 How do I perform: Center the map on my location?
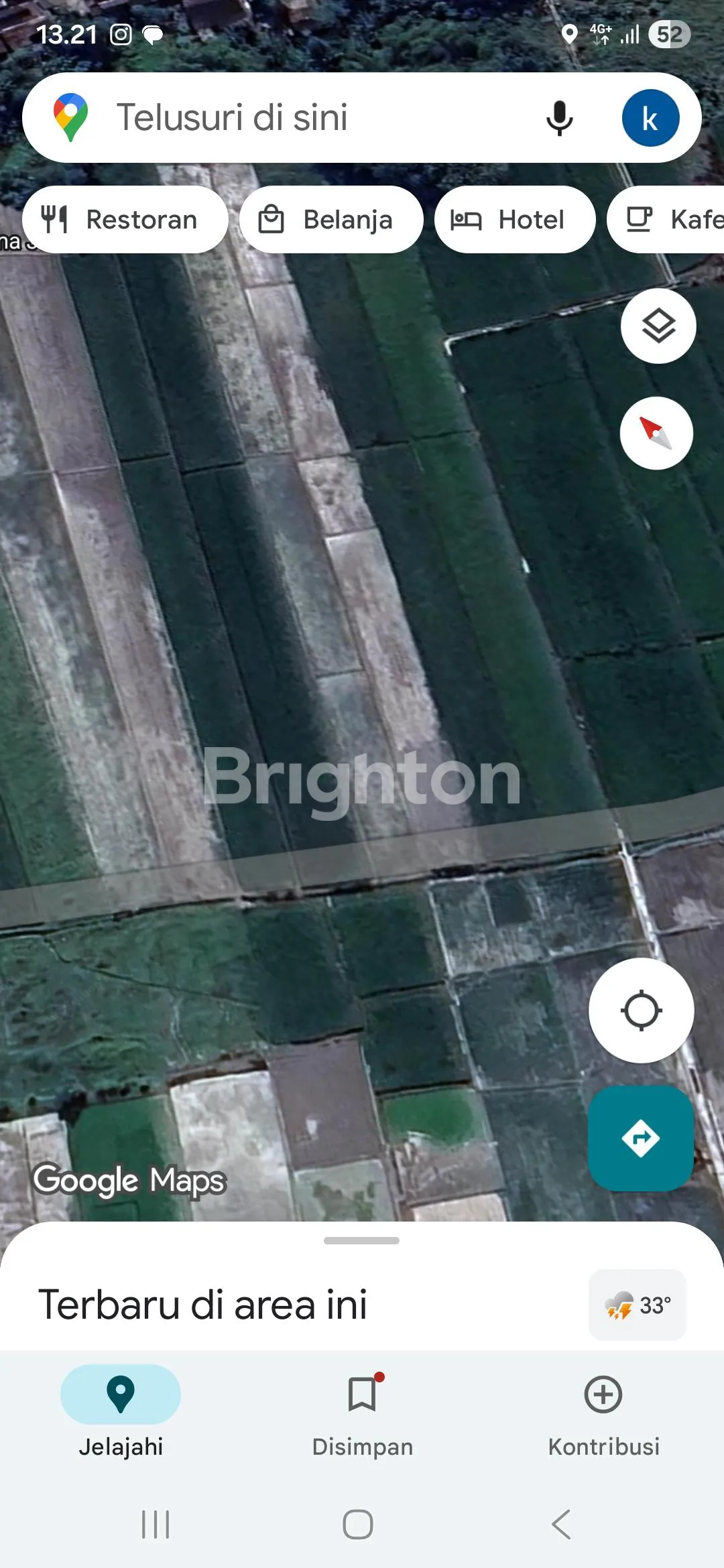pos(641,1010)
